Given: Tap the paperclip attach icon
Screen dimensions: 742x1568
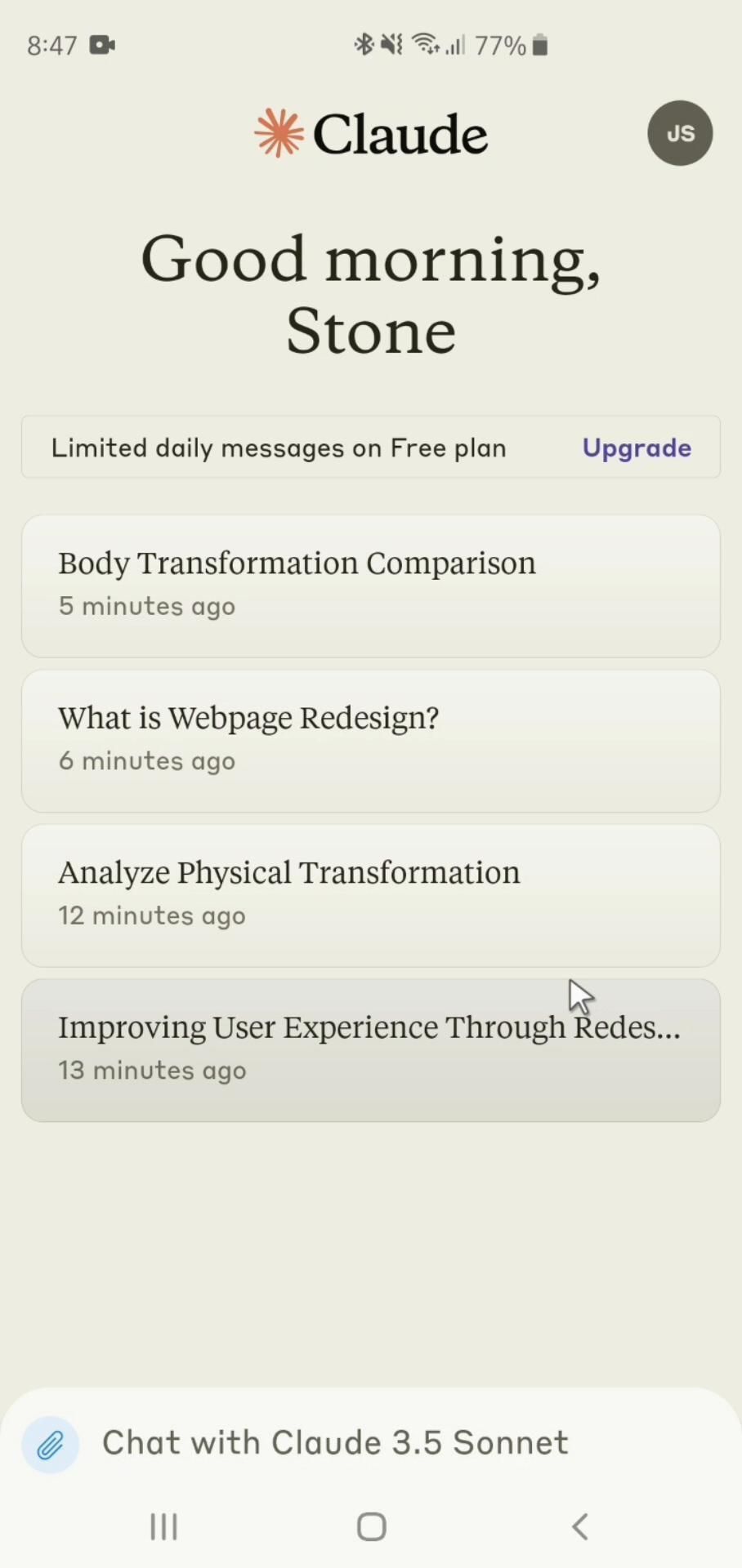Looking at the screenshot, I should pos(50,1445).
